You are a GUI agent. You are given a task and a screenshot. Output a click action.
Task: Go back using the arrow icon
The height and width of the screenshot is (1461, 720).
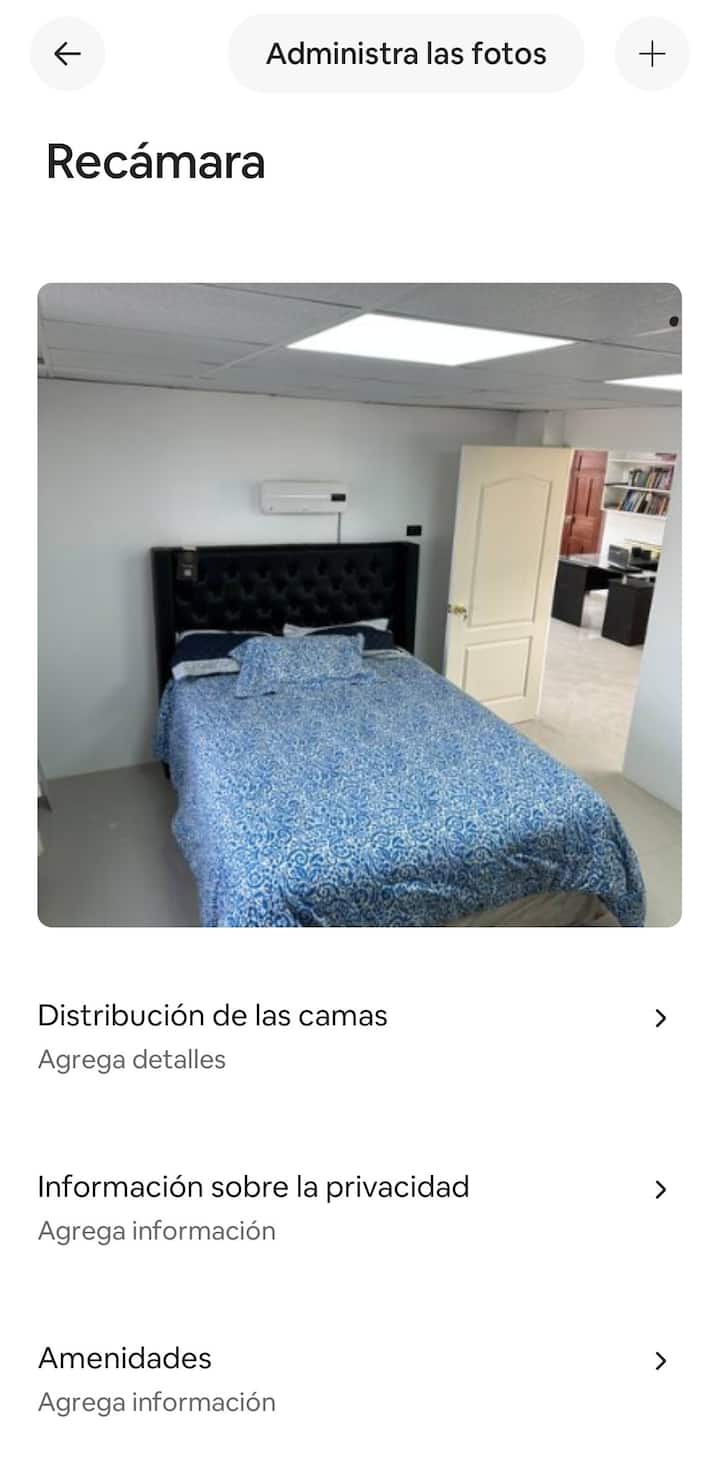click(x=67, y=54)
